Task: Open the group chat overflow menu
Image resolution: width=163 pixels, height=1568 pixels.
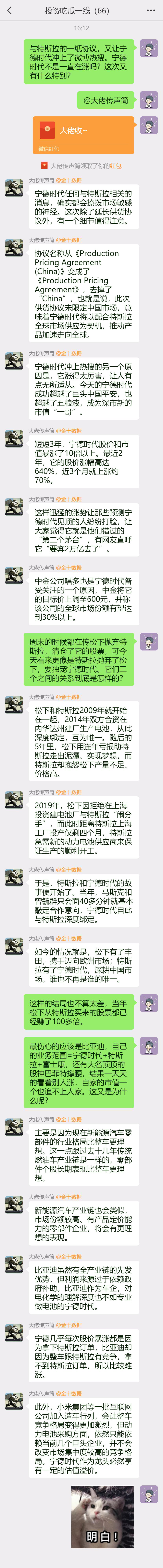Action: pos(151,10)
